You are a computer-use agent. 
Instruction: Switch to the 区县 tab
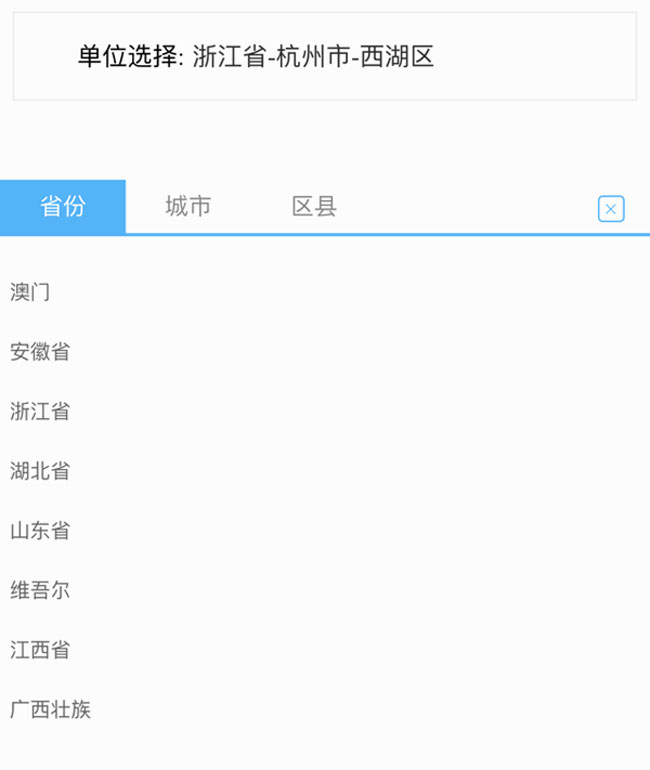tap(314, 207)
